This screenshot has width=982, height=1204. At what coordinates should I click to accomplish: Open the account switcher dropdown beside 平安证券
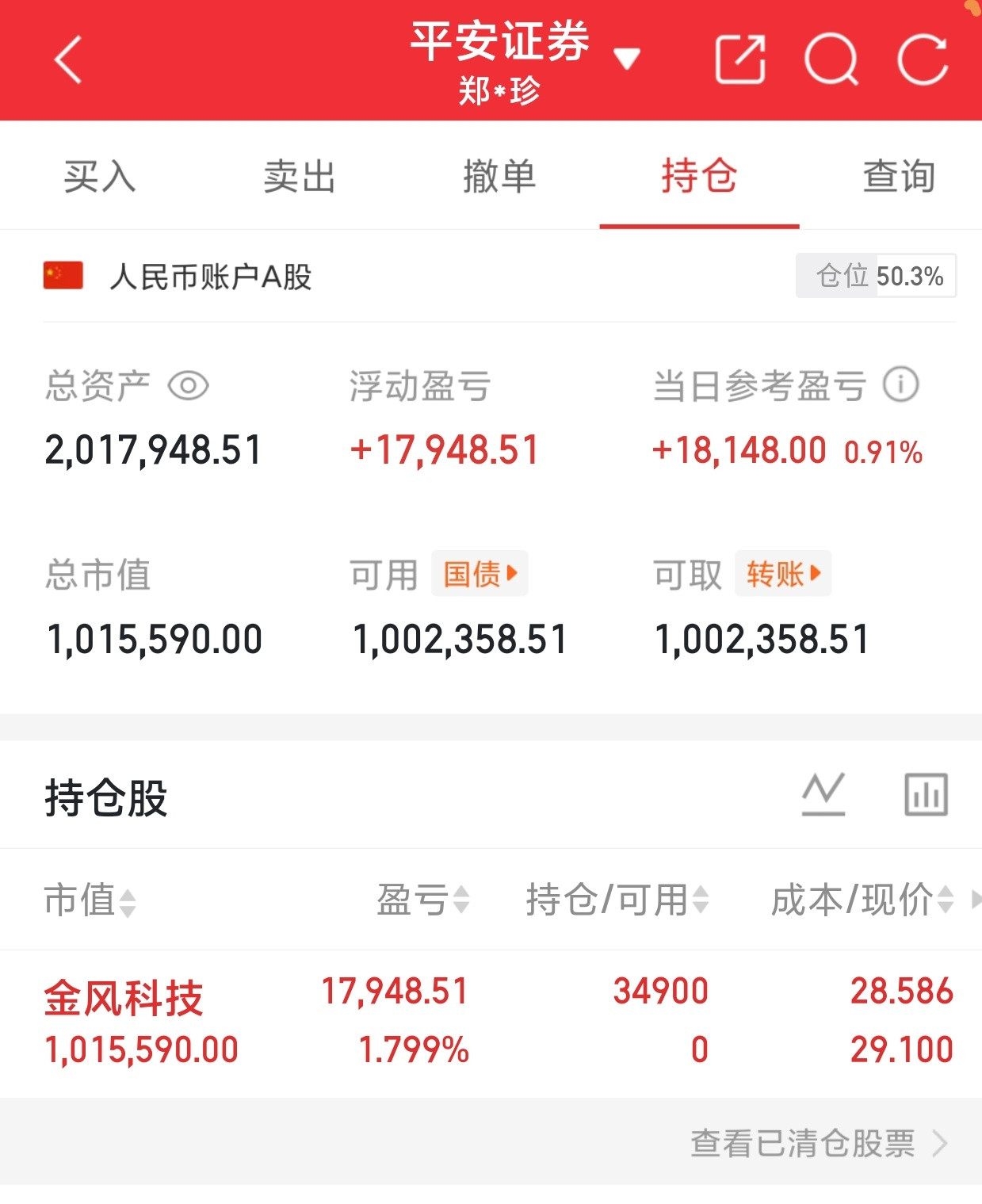[x=627, y=59]
